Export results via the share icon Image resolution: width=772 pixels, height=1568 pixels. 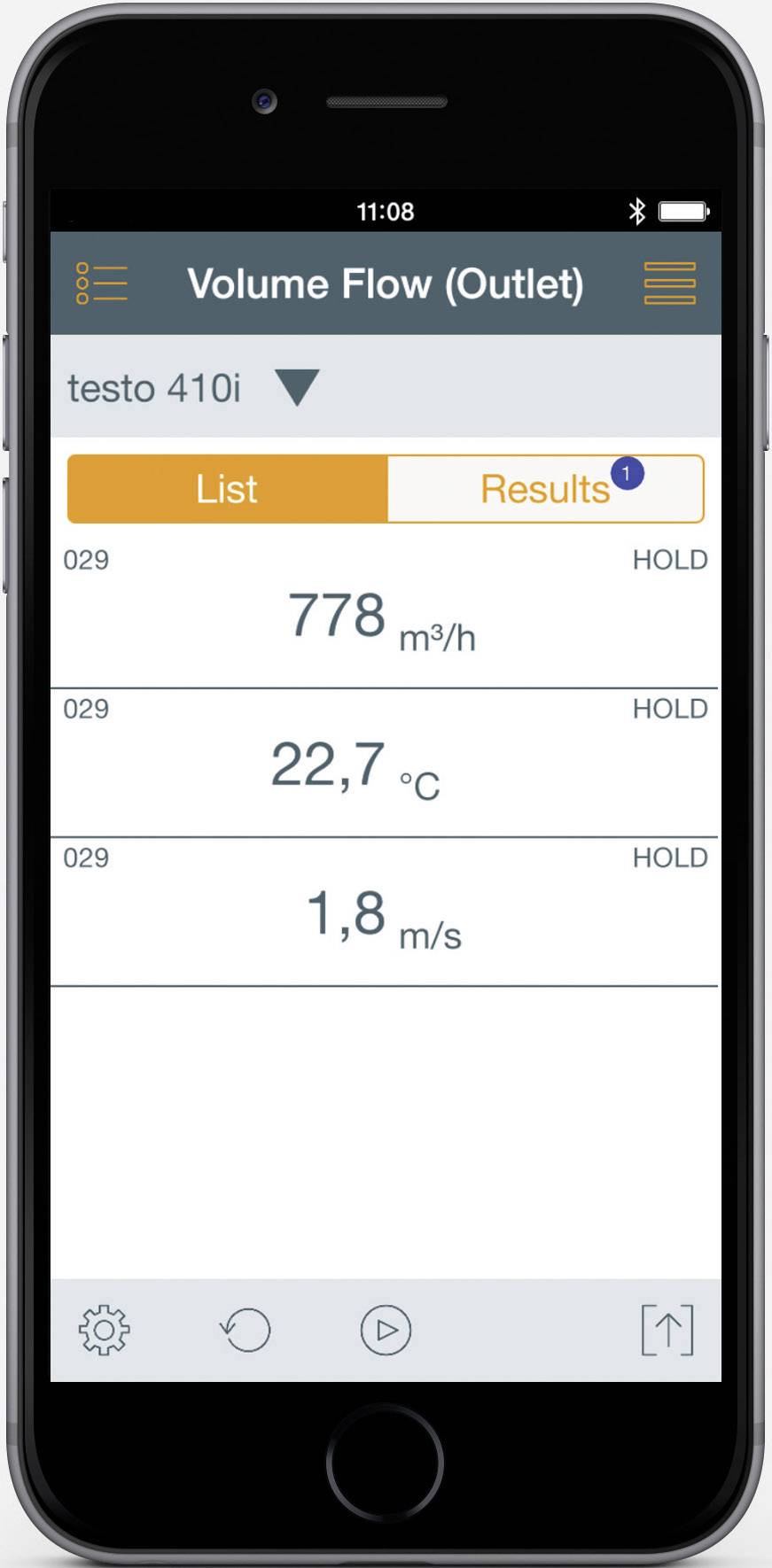coord(669,1328)
